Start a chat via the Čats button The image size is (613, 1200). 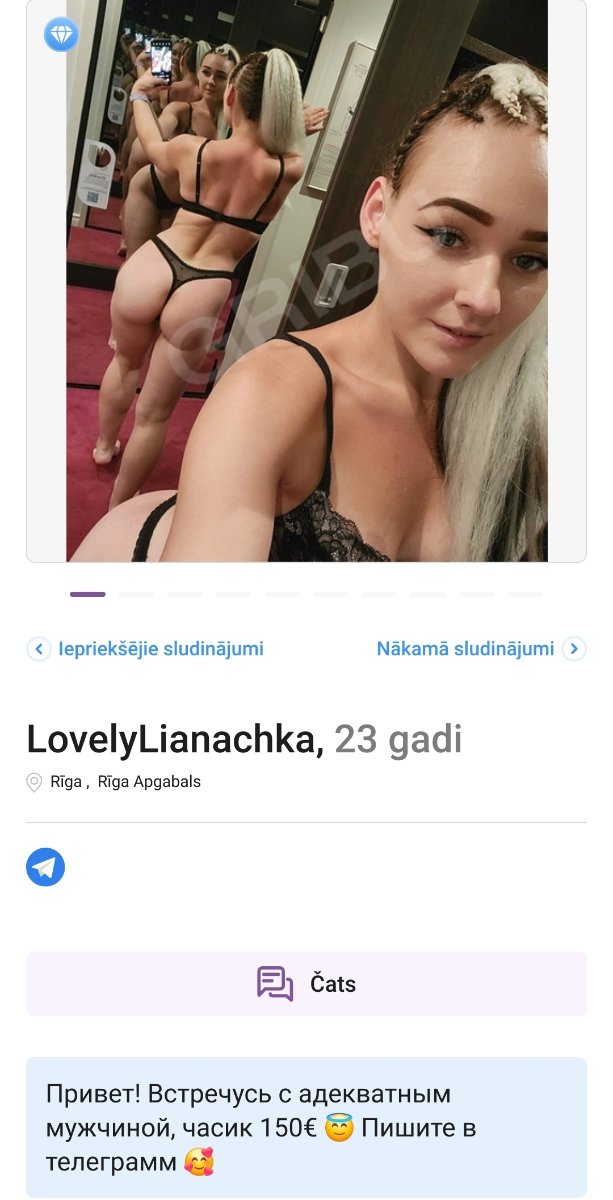(x=306, y=984)
